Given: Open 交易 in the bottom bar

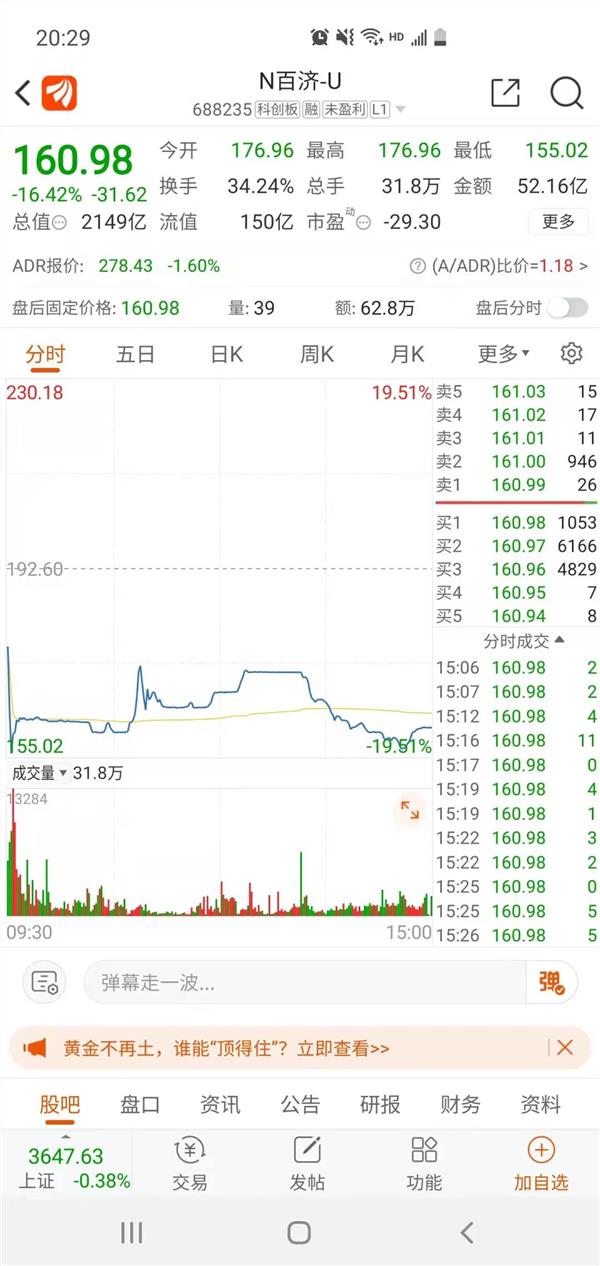Looking at the screenshot, I should [190, 1164].
